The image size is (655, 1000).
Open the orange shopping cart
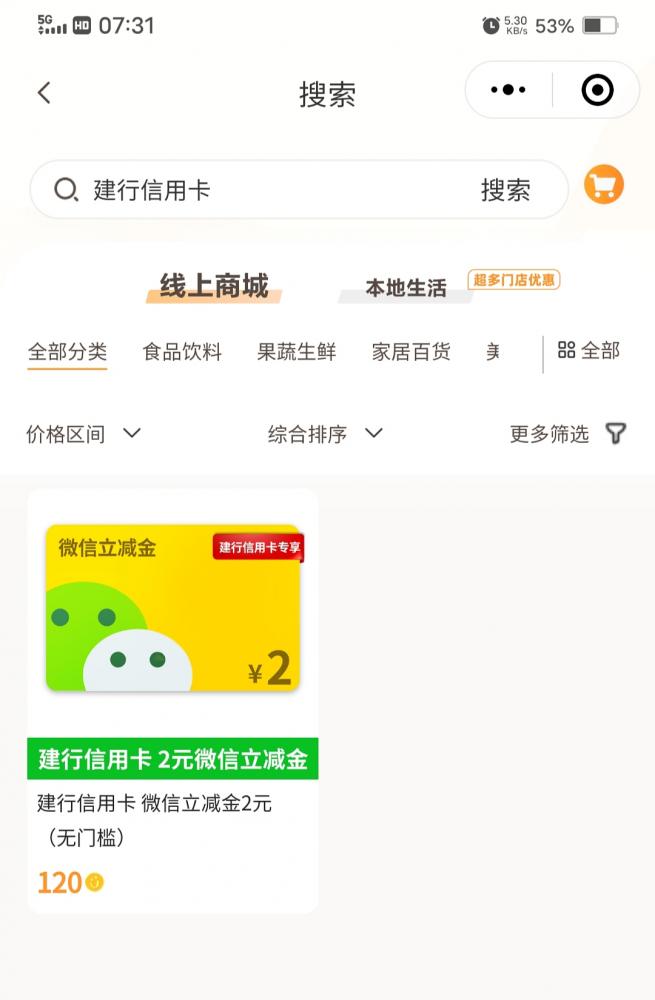coord(604,185)
